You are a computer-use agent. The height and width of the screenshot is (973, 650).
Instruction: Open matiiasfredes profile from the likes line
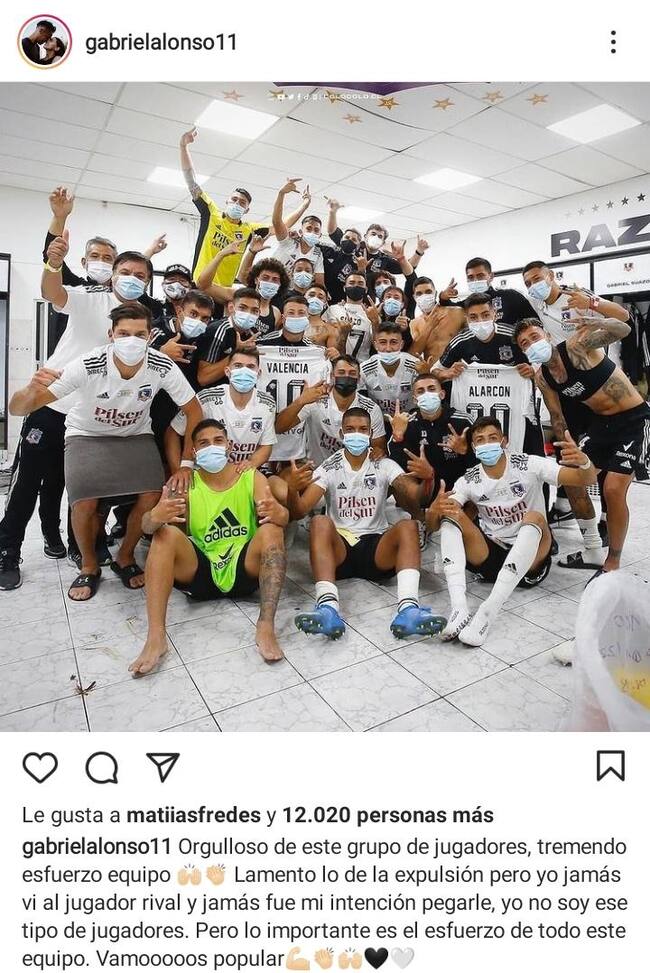pos(194,816)
